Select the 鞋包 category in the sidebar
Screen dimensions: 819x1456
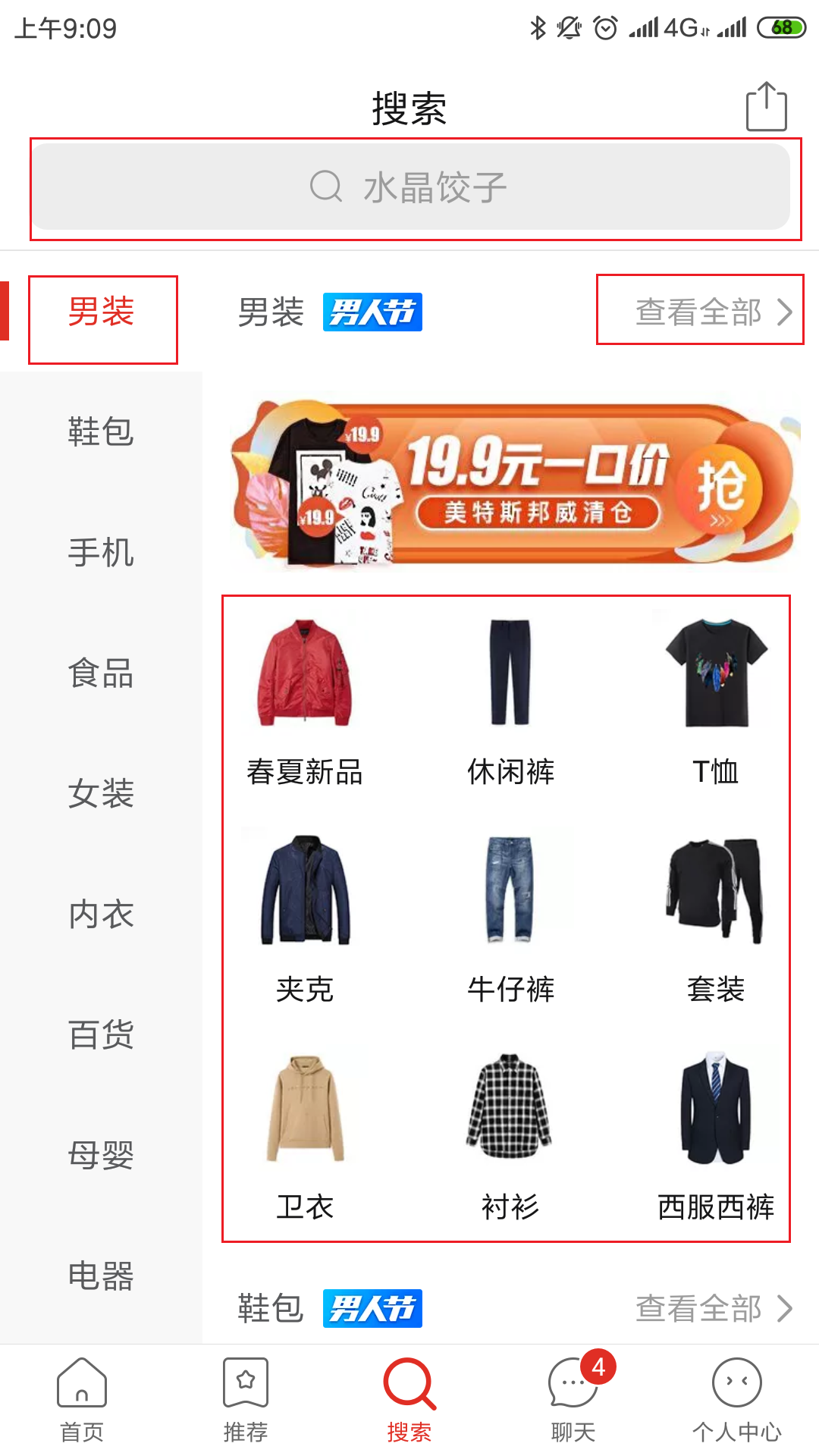[x=101, y=431]
